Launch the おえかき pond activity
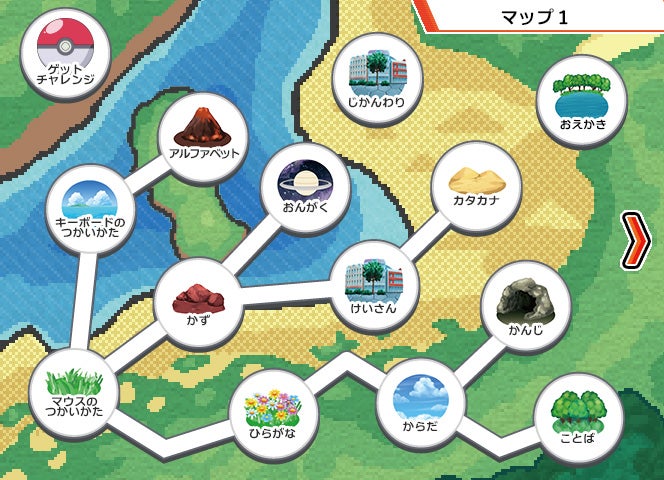Image resolution: width=664 pixels, height=480 pixels. point(580,100)
